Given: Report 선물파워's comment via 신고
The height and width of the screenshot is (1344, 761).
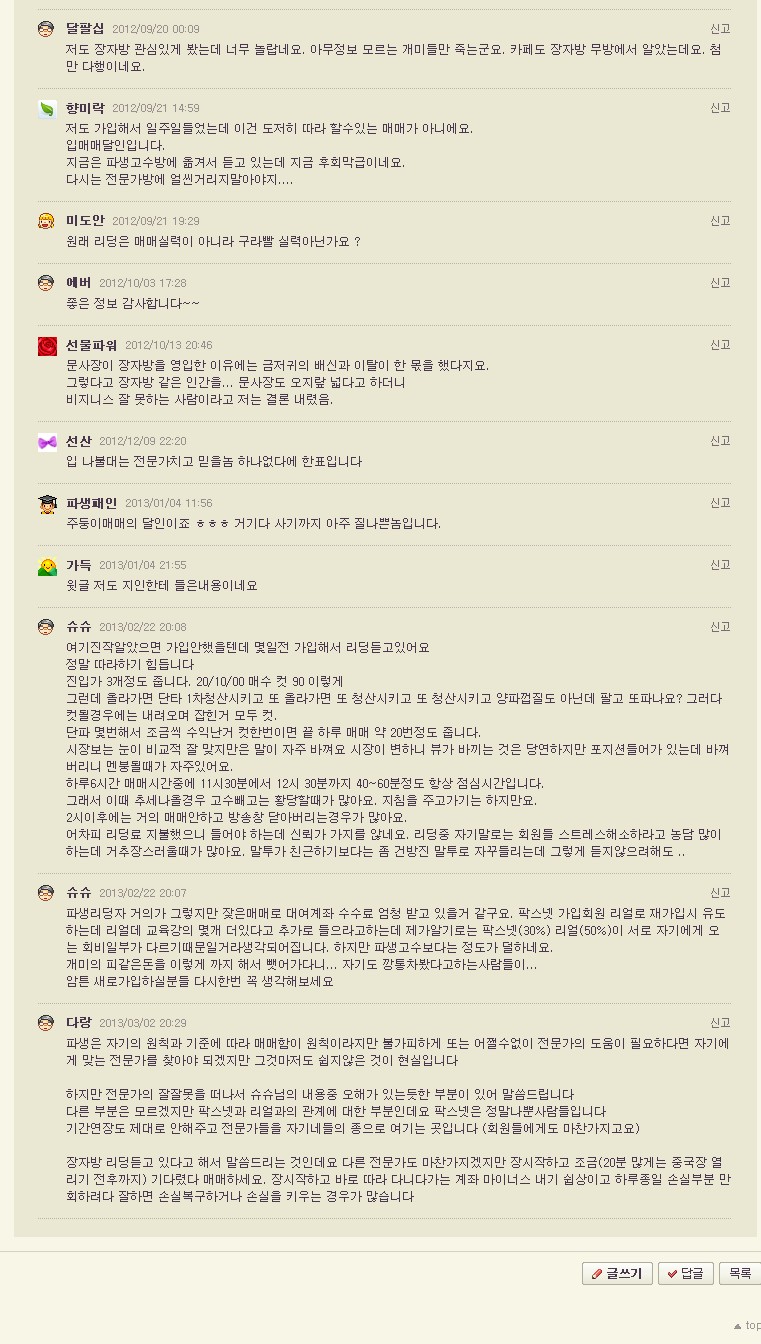Looking at the screenshot, I should (720, 345).
